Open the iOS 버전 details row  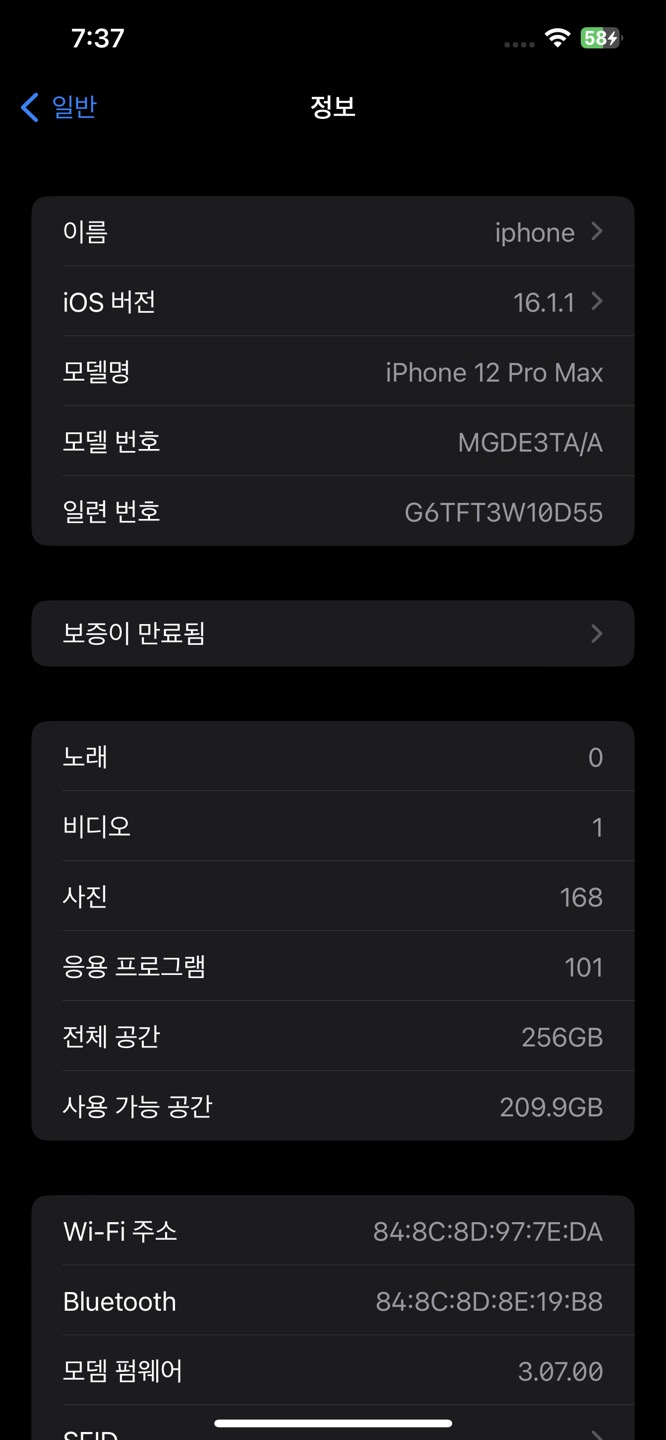click(x=333, y=302)
